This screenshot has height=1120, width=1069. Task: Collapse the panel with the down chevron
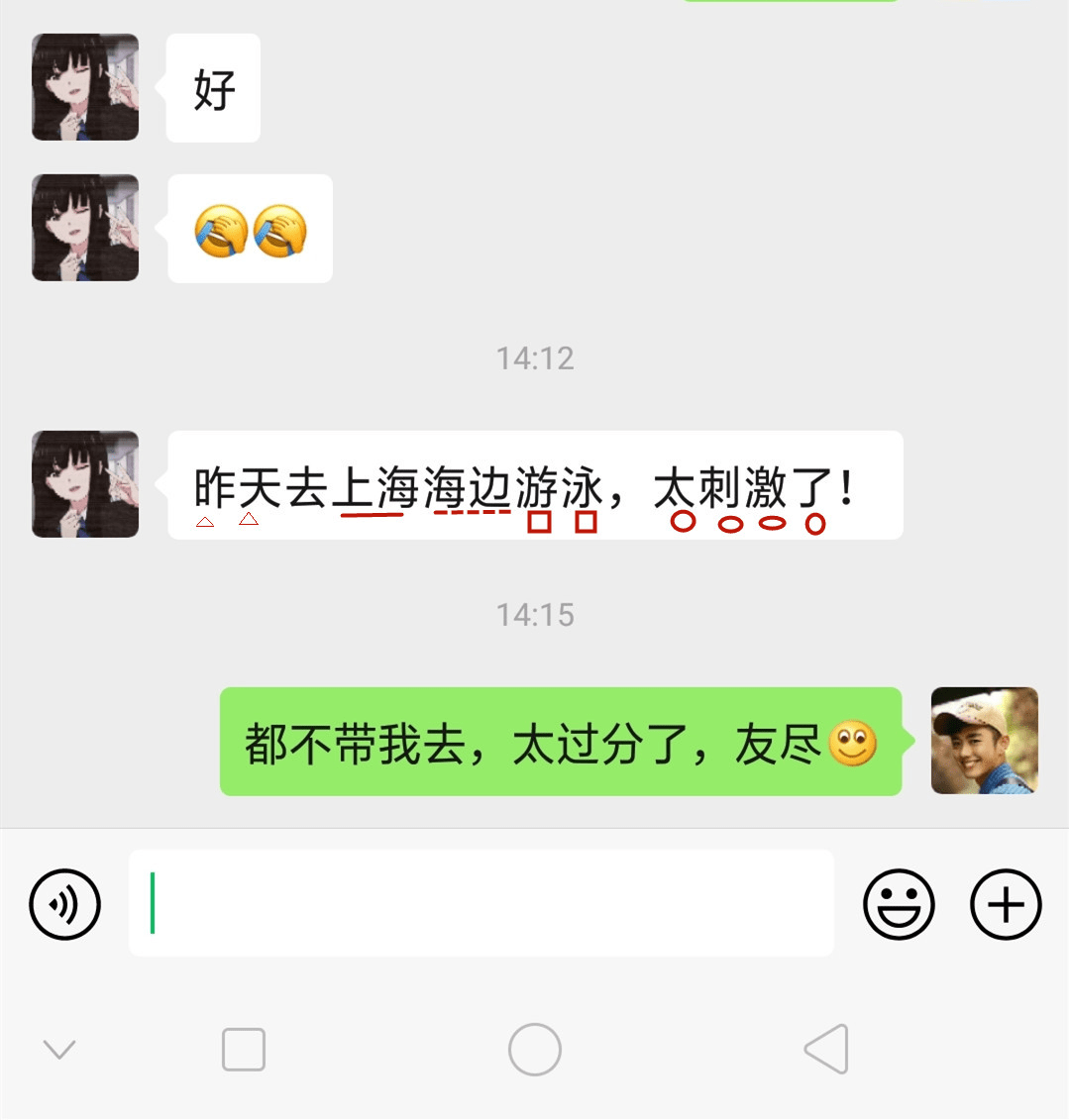click(60, 1049)
